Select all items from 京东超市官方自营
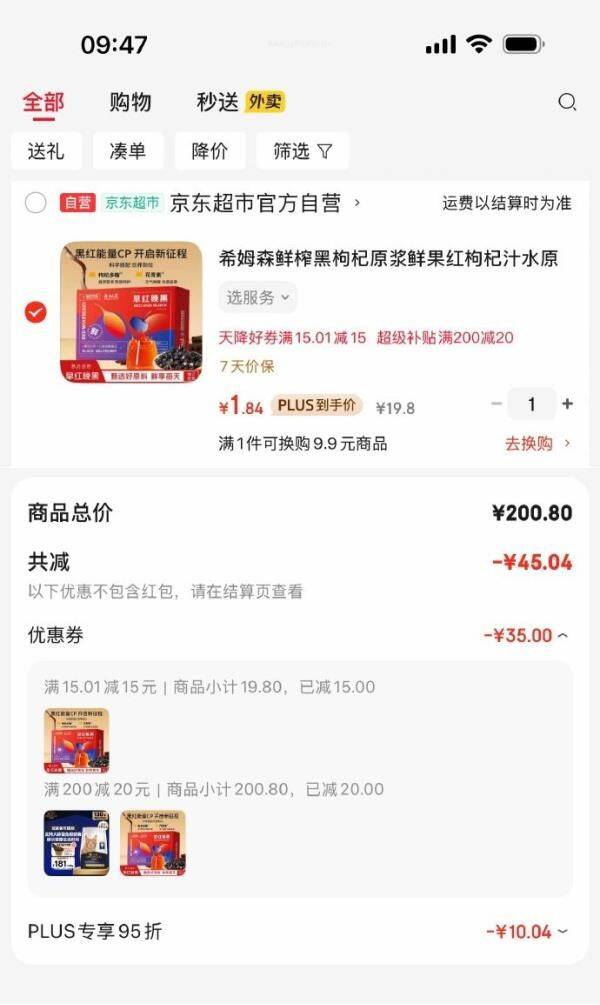Image resolution: width=600 pixels, height=1005 pixels. 36,203
